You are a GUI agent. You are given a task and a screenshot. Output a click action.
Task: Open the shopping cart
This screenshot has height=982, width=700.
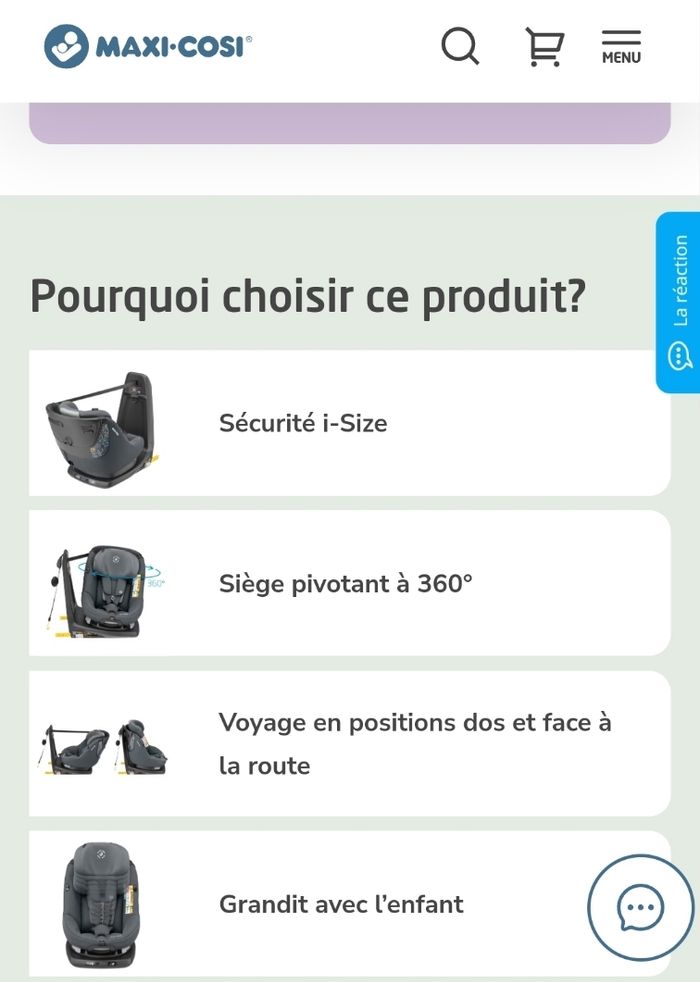[544, 47]
